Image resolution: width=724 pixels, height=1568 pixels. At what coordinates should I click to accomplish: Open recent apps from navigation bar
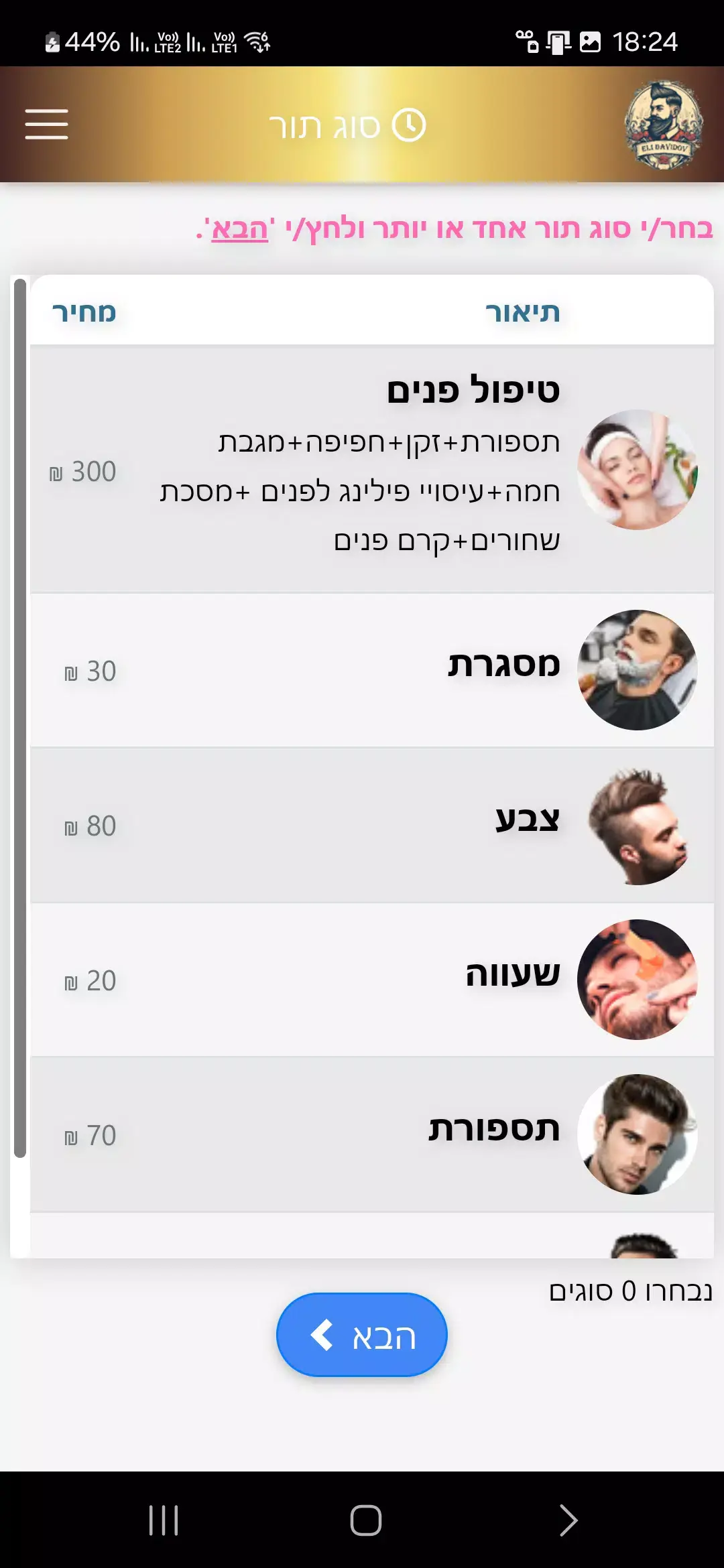164,1520
